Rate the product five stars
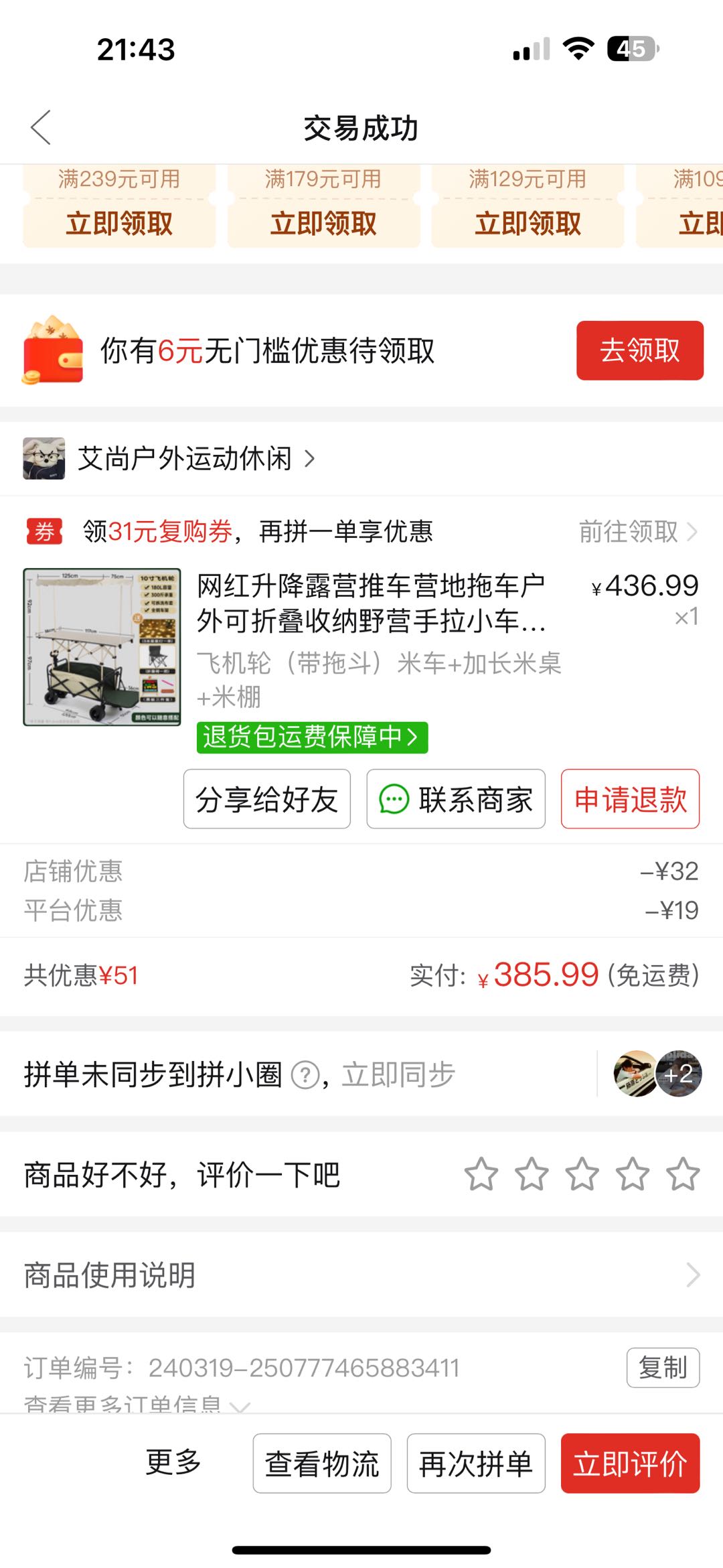Image resolution: width=723 pixels, height=1568 pixels. tap(682, 1174)
